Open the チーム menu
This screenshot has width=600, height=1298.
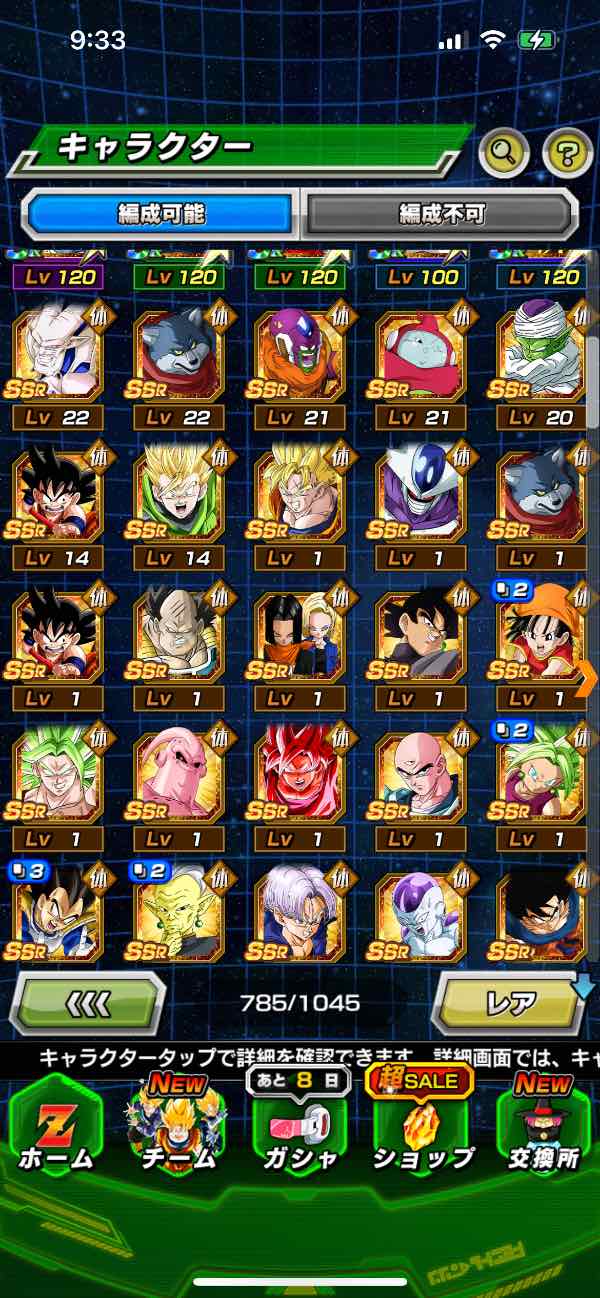178,1128
